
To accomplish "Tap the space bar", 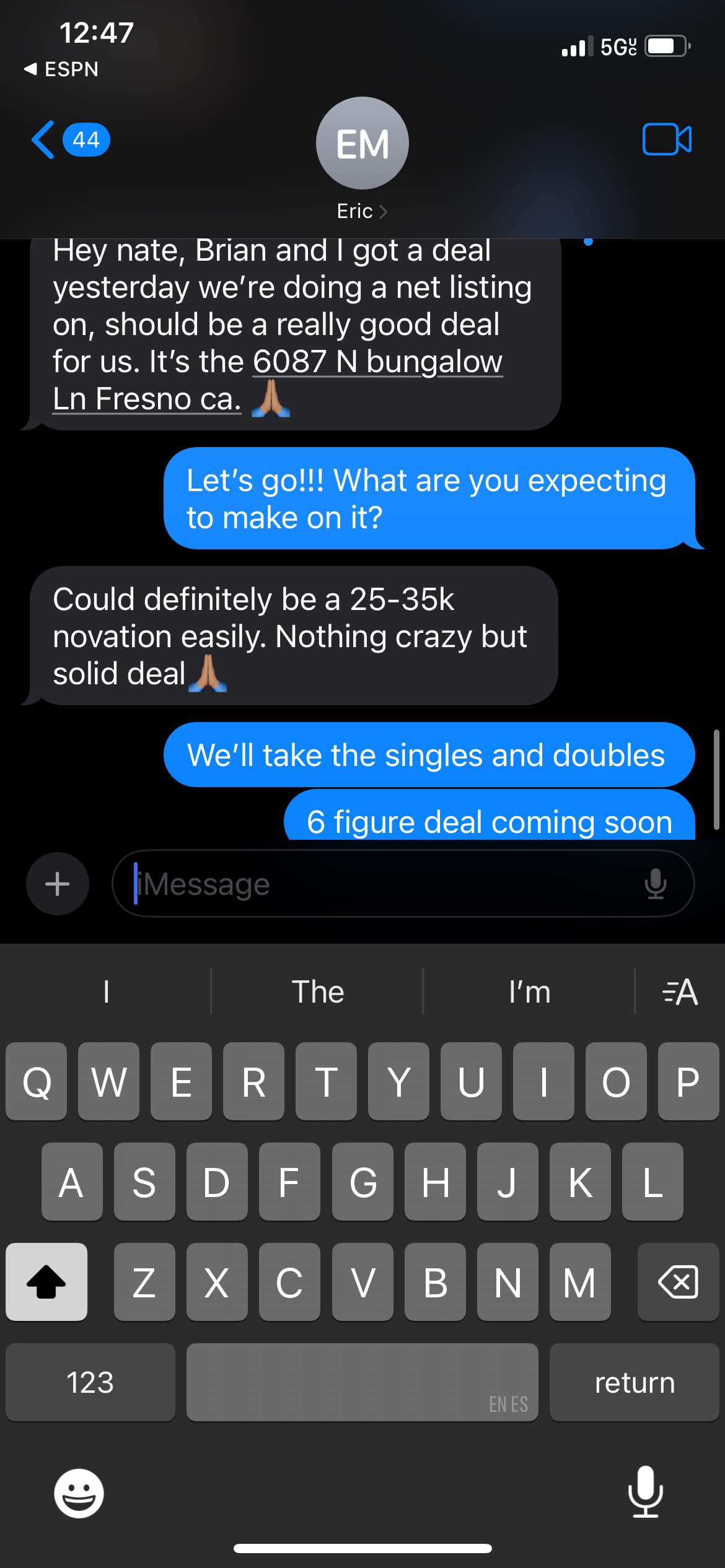I will click(362, 1382).
